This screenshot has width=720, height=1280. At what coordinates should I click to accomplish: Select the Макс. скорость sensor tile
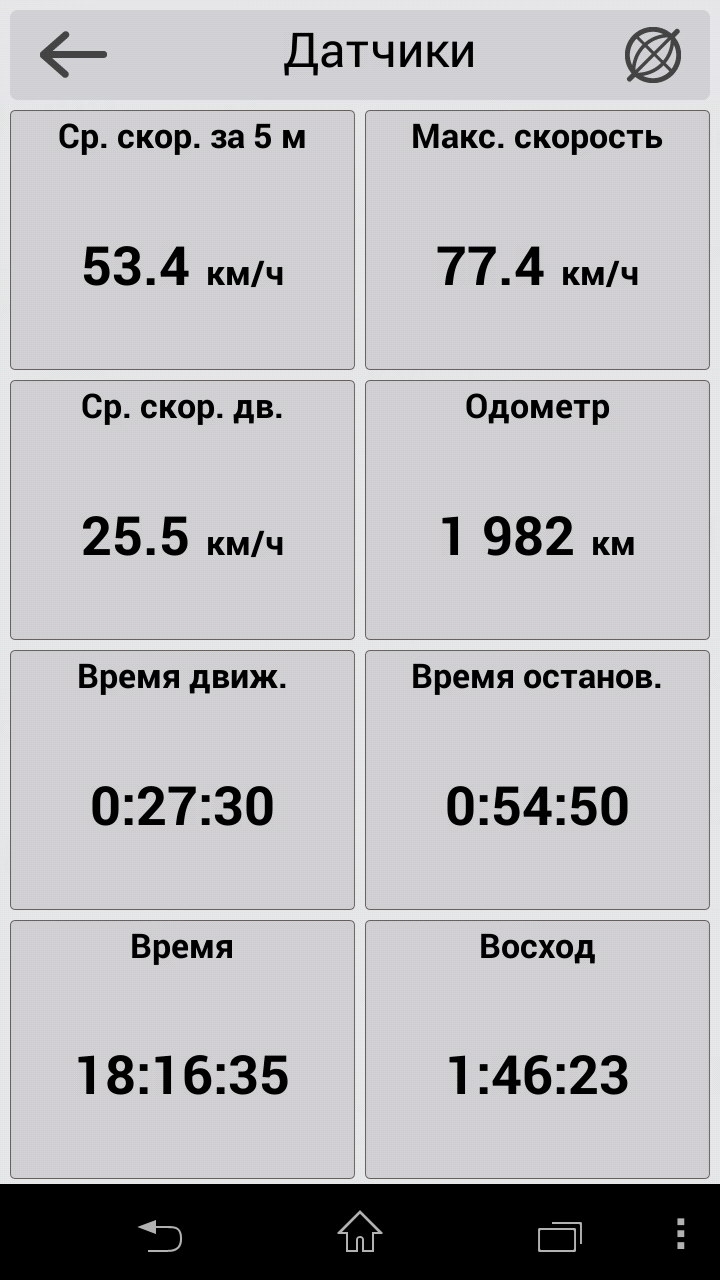point(537,240)
